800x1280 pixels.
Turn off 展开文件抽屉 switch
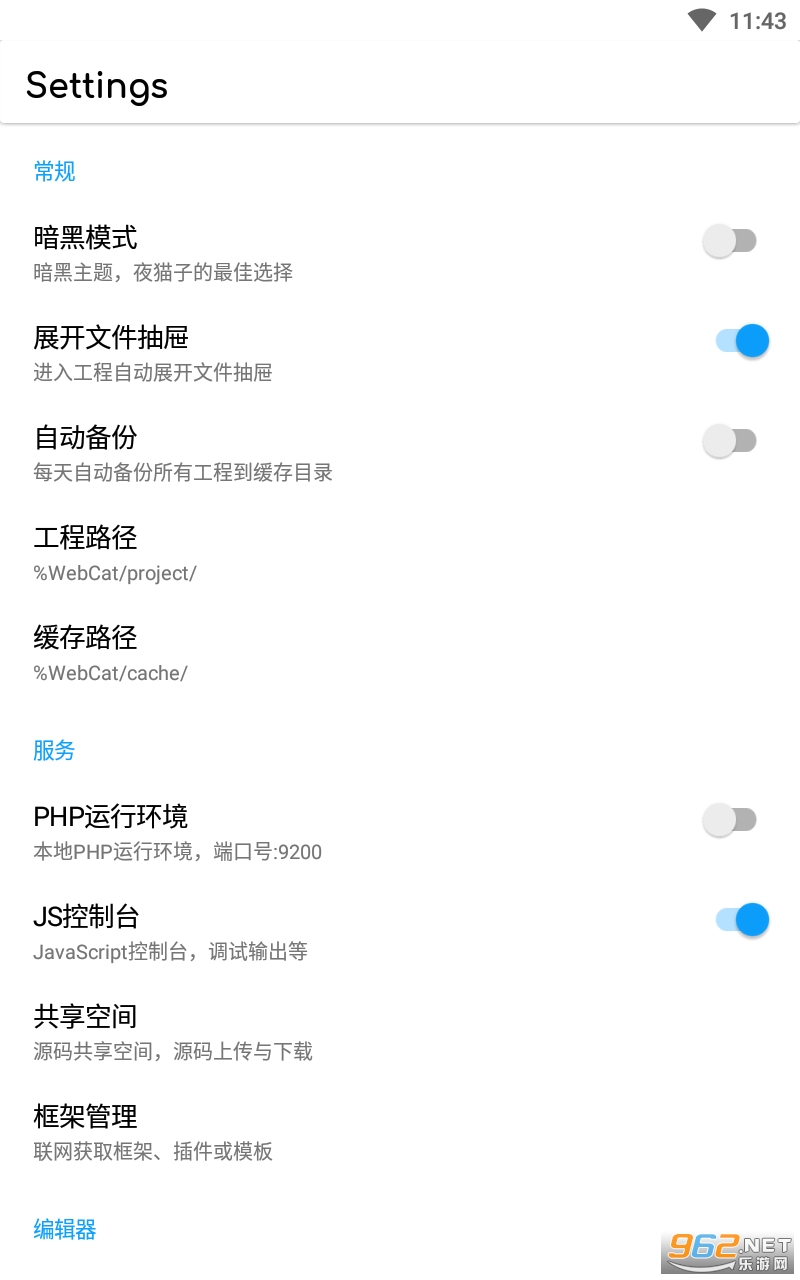741,341
